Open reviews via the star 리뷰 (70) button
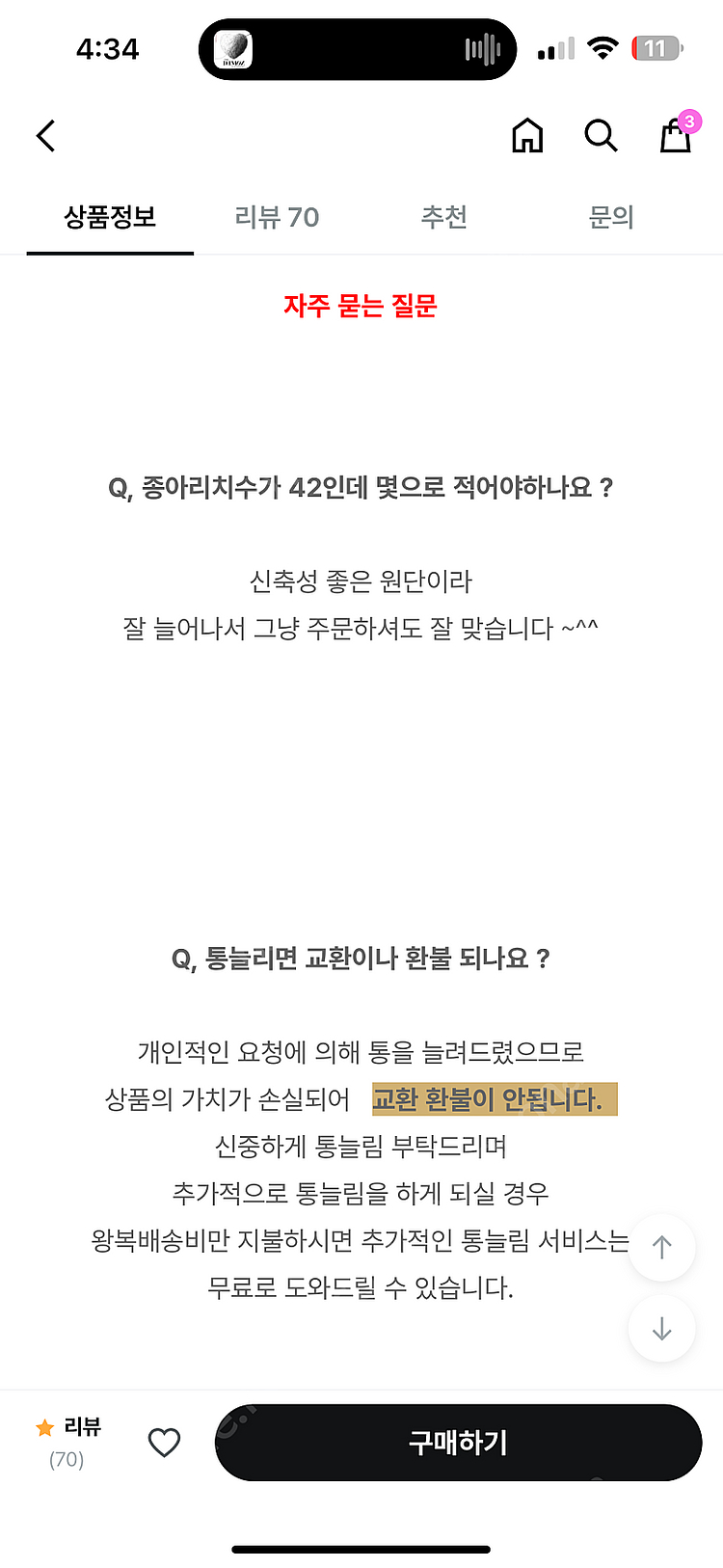This screenshot has width=723, height=1568. 67,1442
